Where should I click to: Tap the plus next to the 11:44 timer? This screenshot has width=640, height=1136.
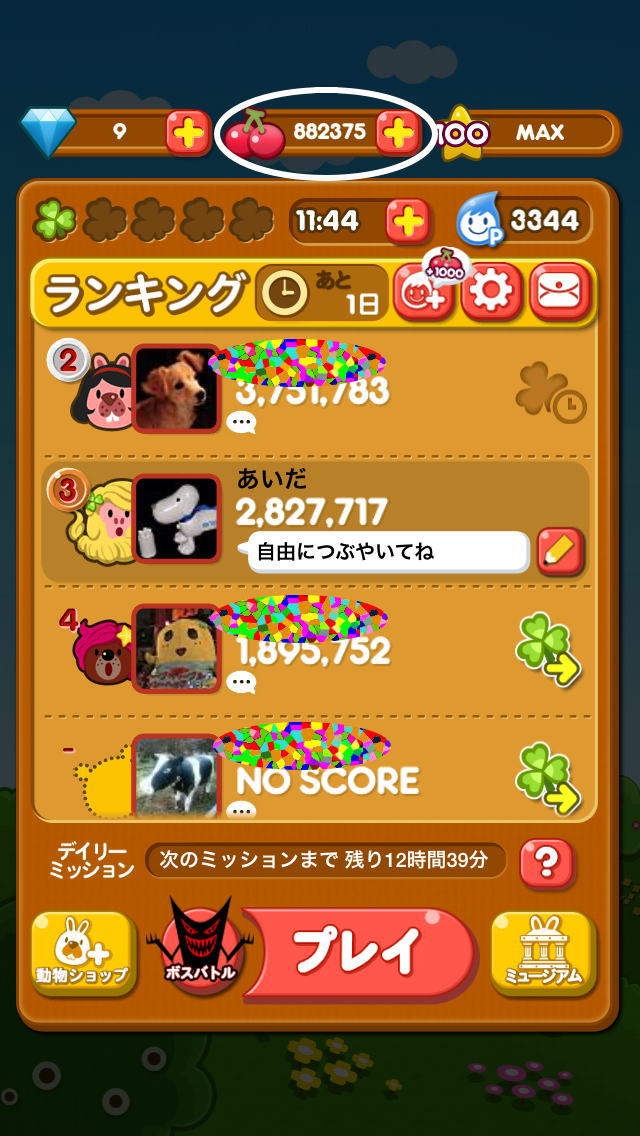[407, 220]
